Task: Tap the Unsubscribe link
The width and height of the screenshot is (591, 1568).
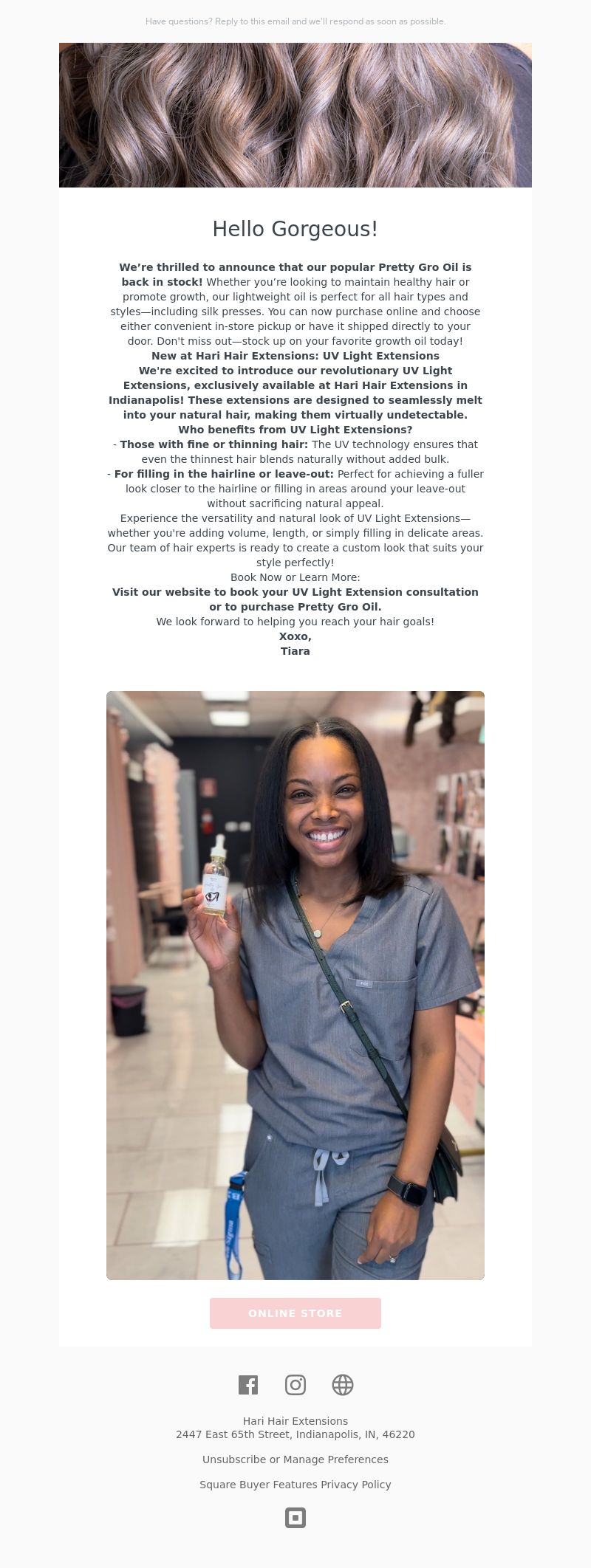Action: coord(234,1459)
